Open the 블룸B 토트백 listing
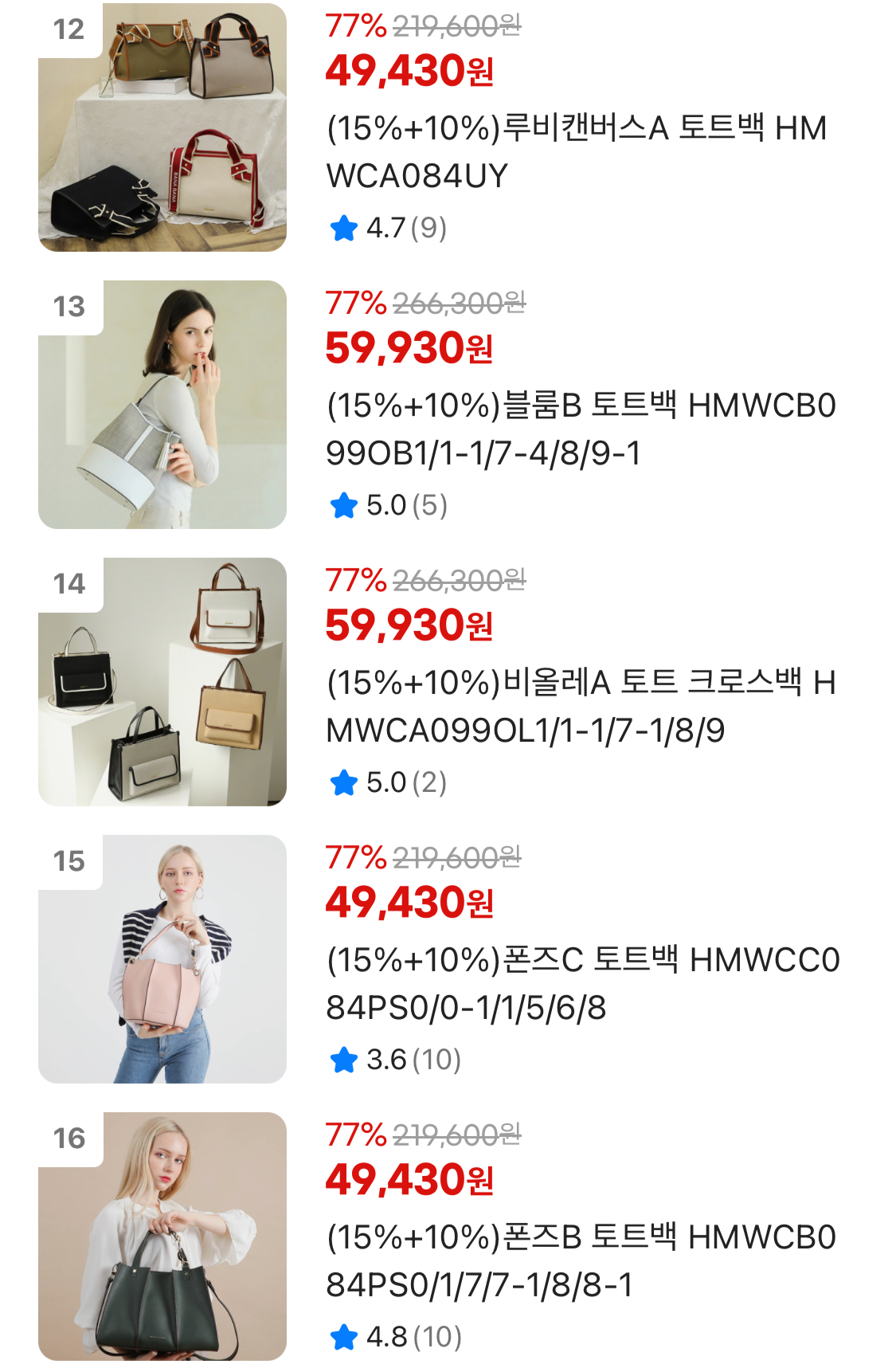896x1368 pixels. click(x=580, y=429)
